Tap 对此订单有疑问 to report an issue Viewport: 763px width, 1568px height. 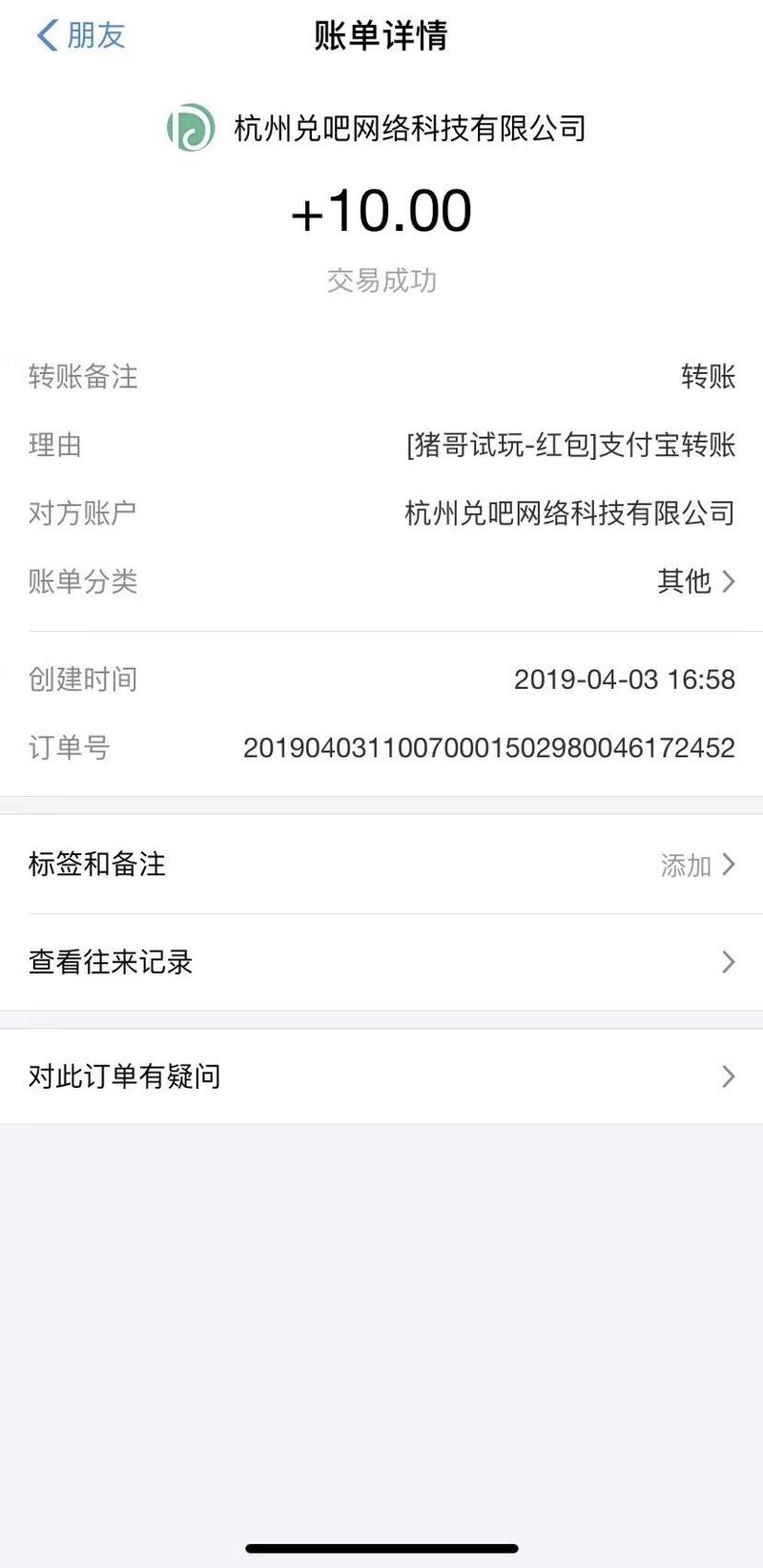[125, 1076]
